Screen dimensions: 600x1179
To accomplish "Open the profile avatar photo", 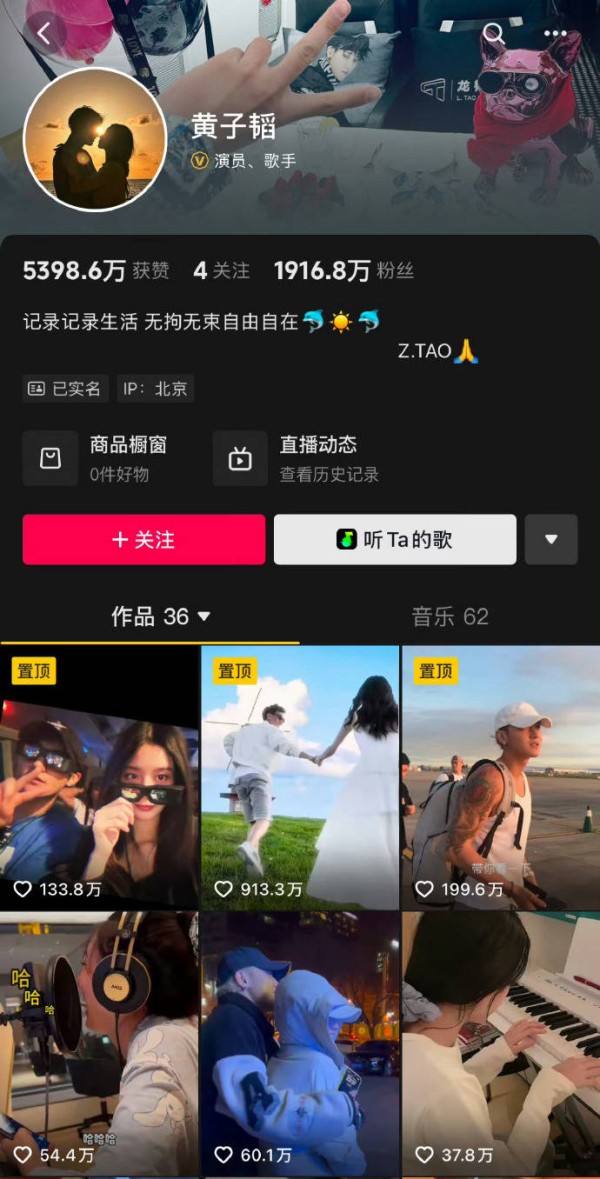I will (95, 140).
